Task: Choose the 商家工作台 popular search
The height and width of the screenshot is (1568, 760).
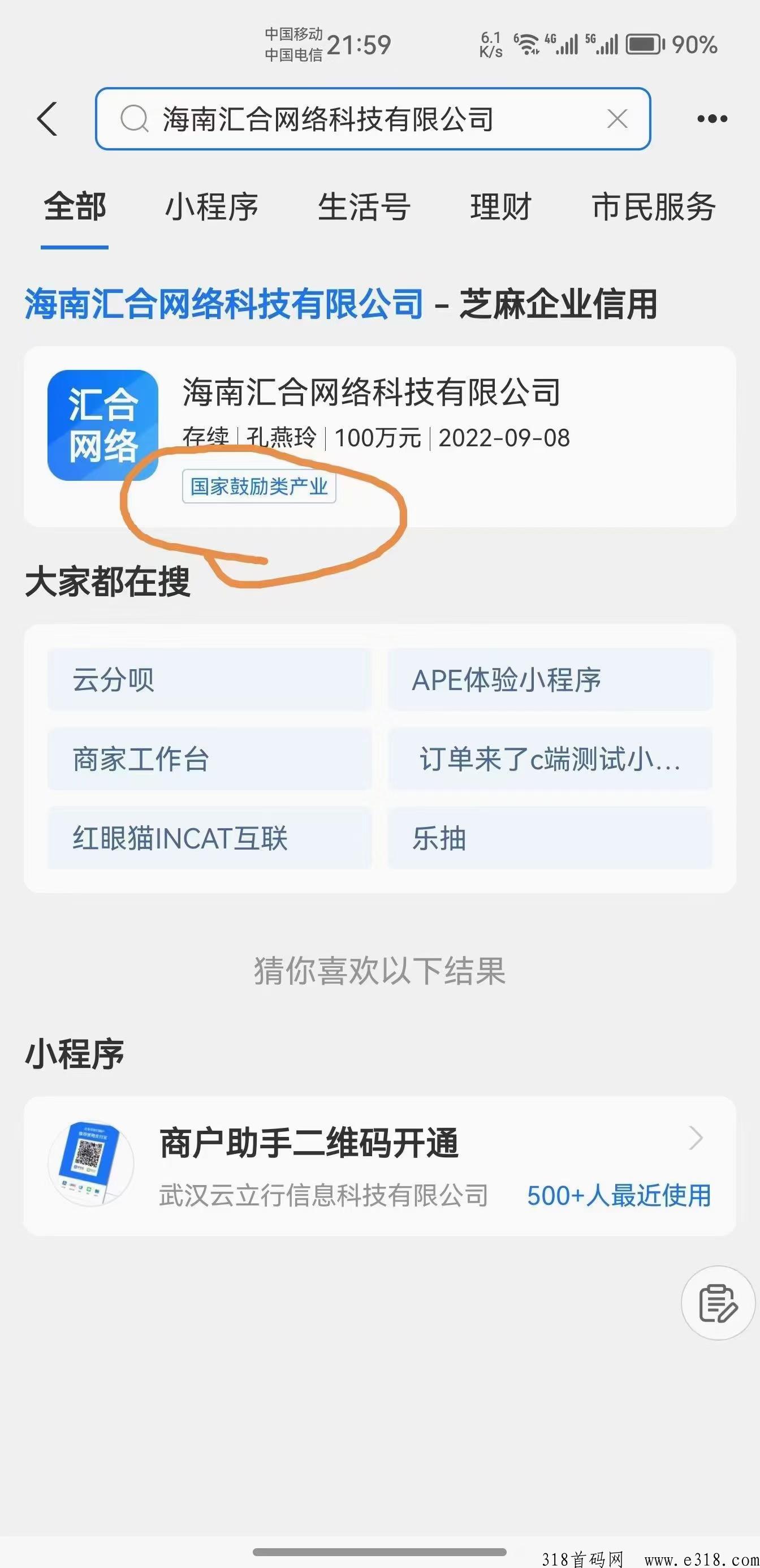Action: [x=209, y=759]
